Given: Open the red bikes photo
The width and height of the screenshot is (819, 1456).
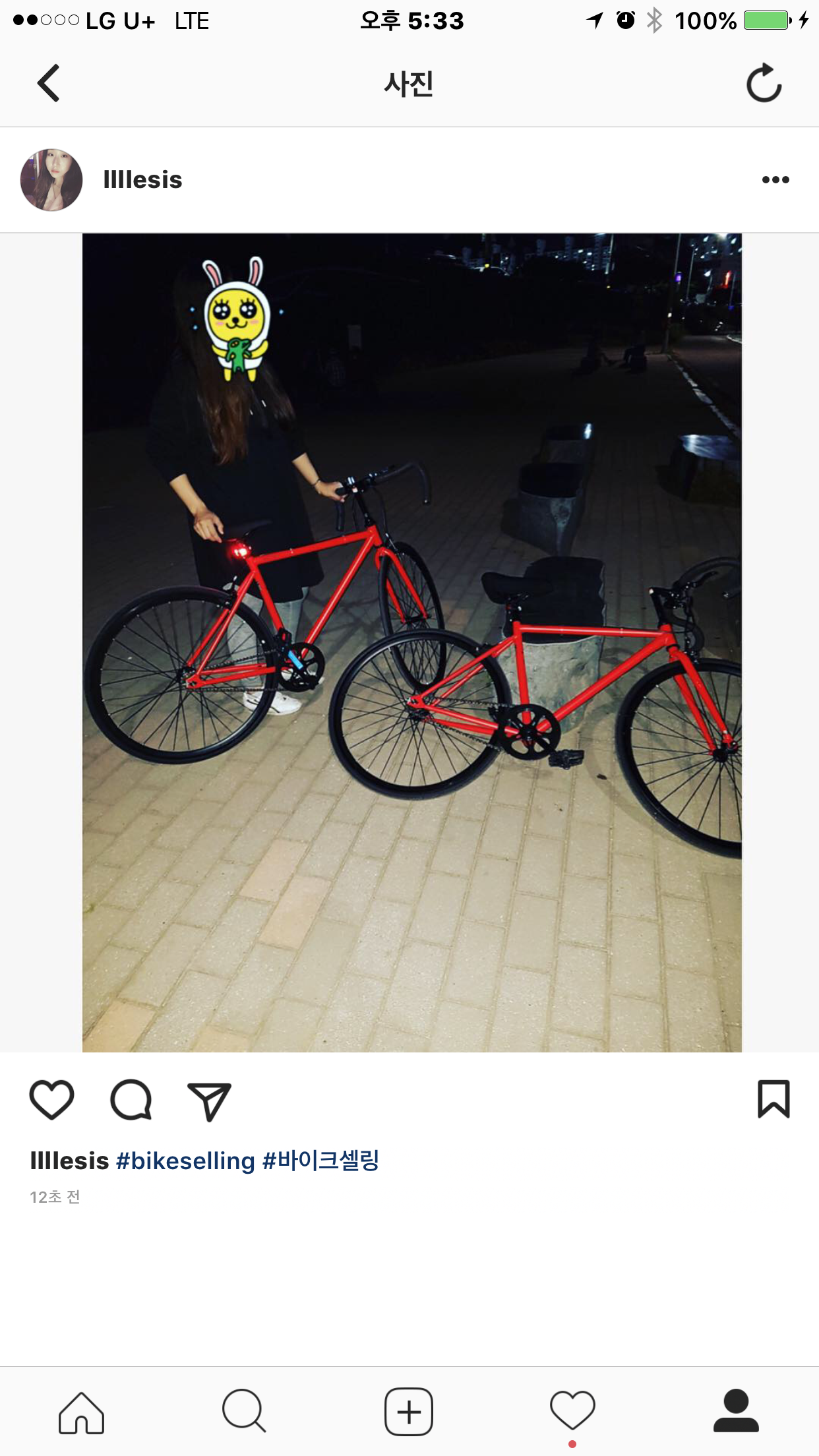Looking at the screenshot, I should pos(411,642).
